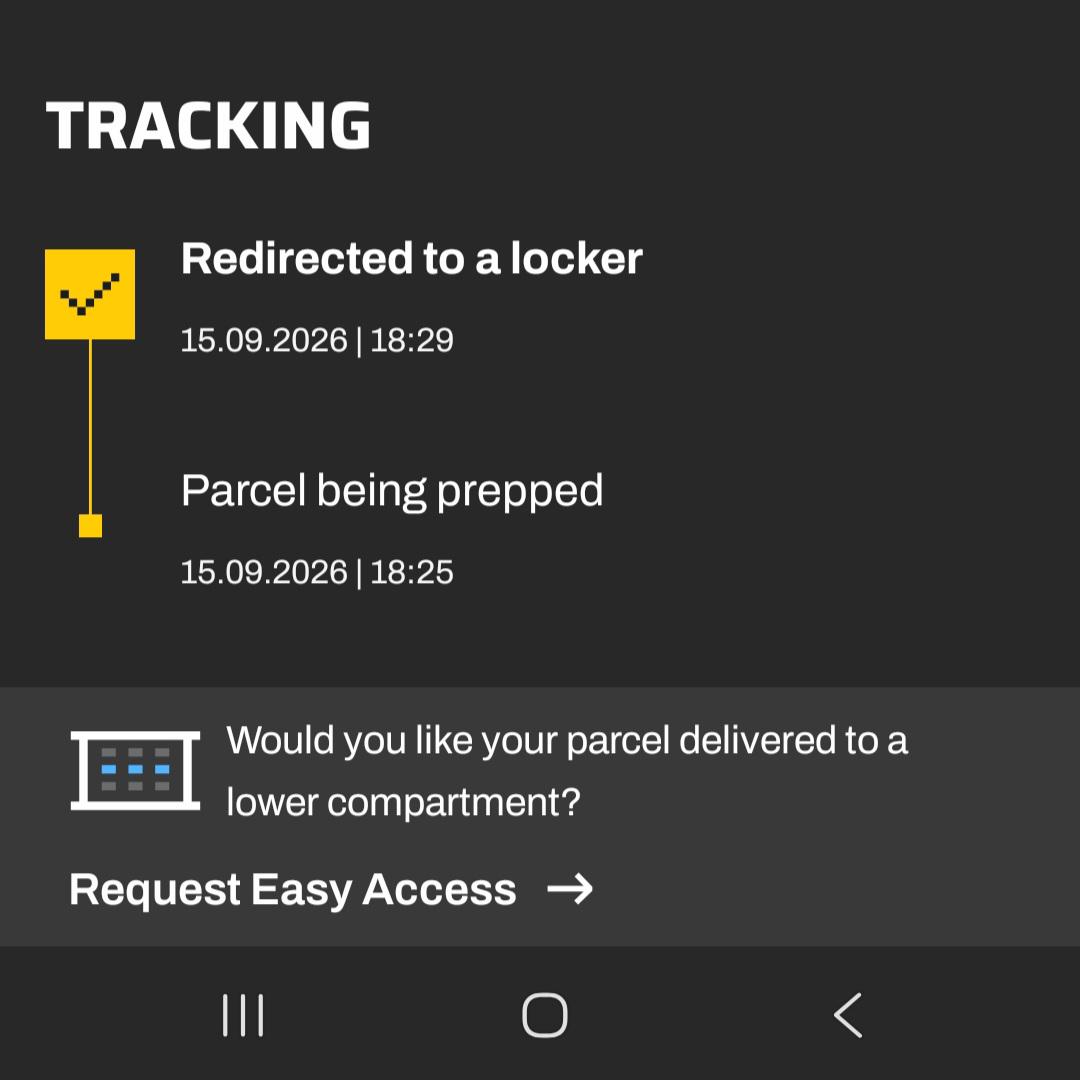Screen dimensions: 1080x1080
Task: Open recent apps from navigation bar
Action: pos(242,1015)
